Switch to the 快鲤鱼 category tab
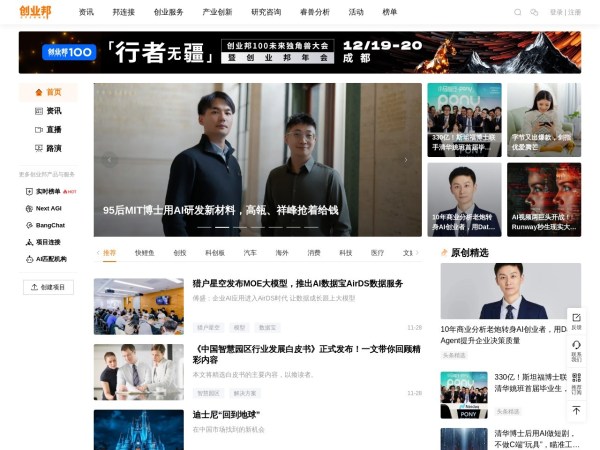 coord(145,253)
